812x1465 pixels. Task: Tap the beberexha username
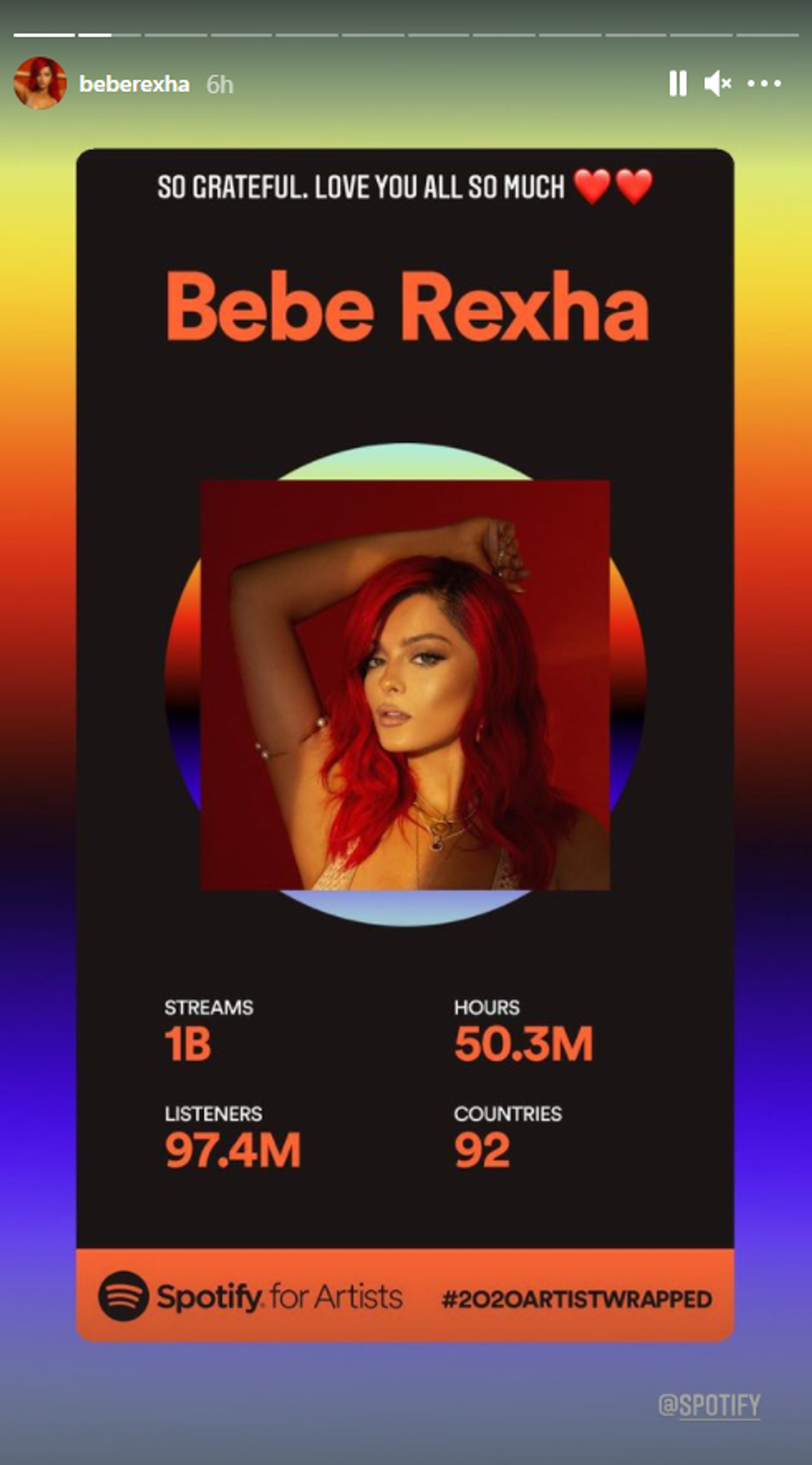pyautogui.click(x=134, y=85)
